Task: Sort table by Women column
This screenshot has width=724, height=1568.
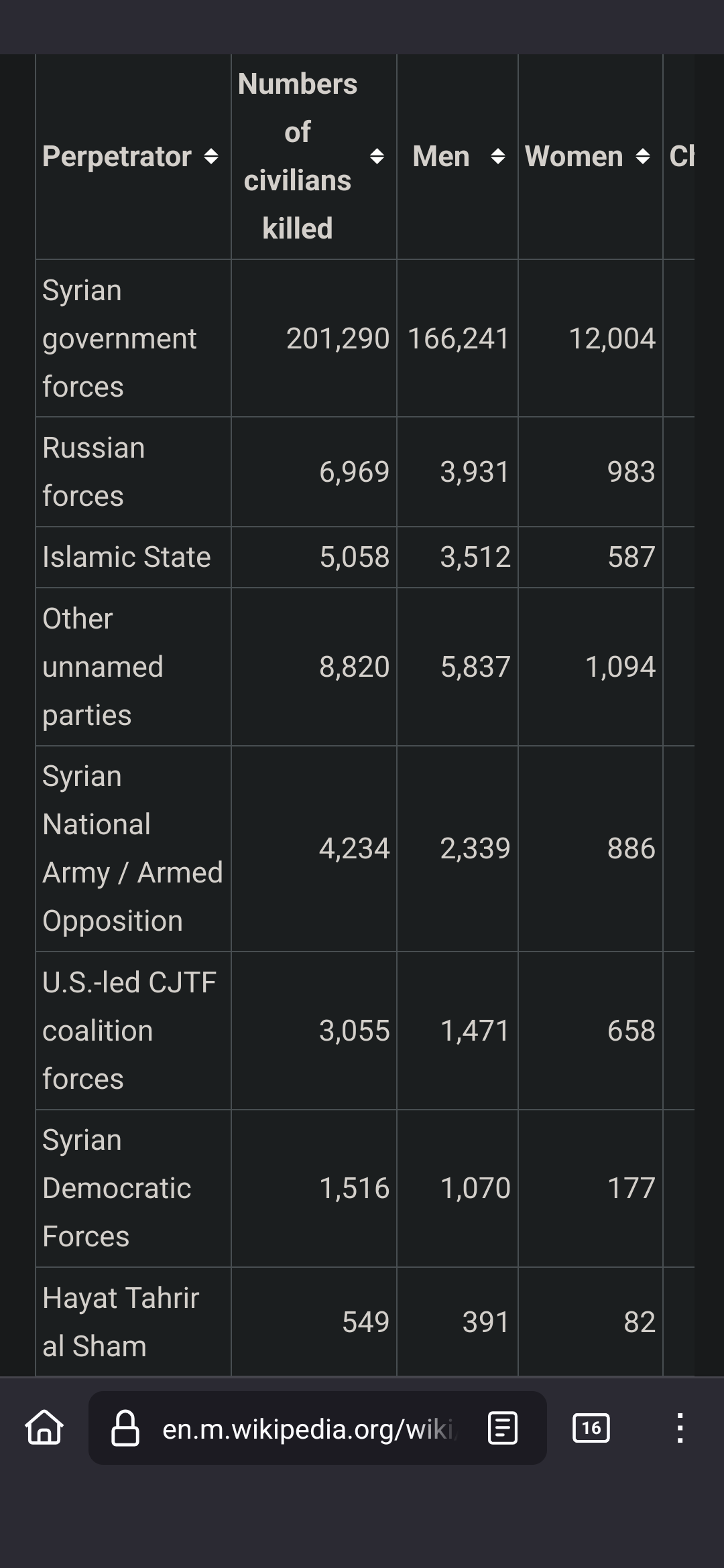Action: (x=591, y=157)
